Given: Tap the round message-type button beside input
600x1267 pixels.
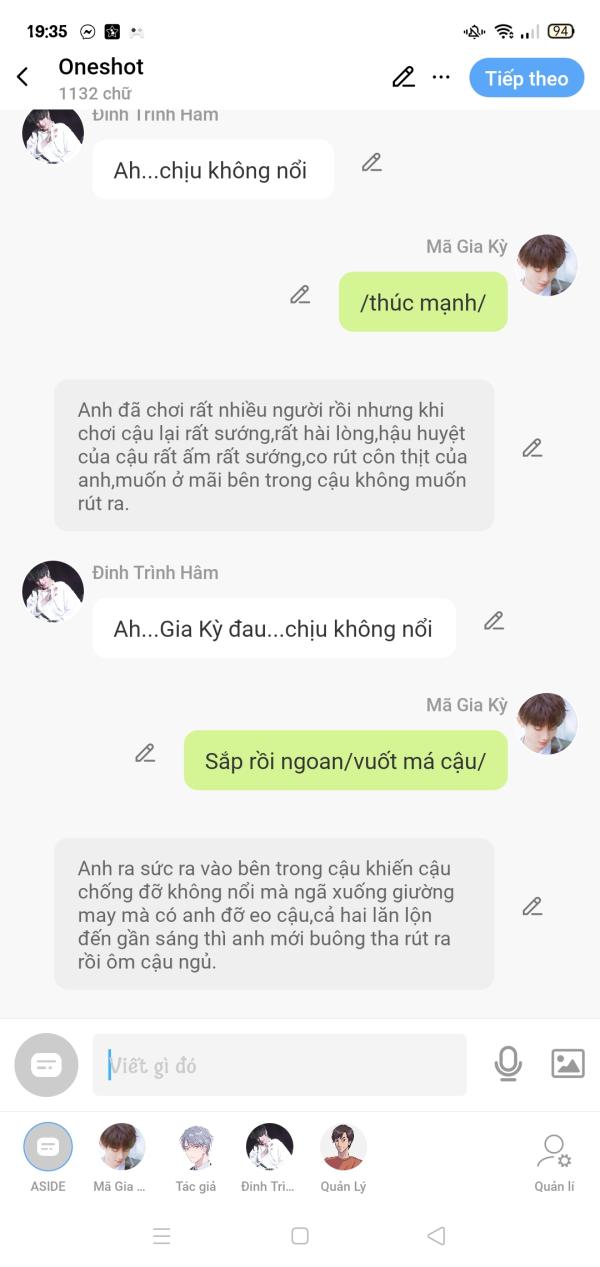Looking at the screenshot, I should click(x=46, y=1065).
